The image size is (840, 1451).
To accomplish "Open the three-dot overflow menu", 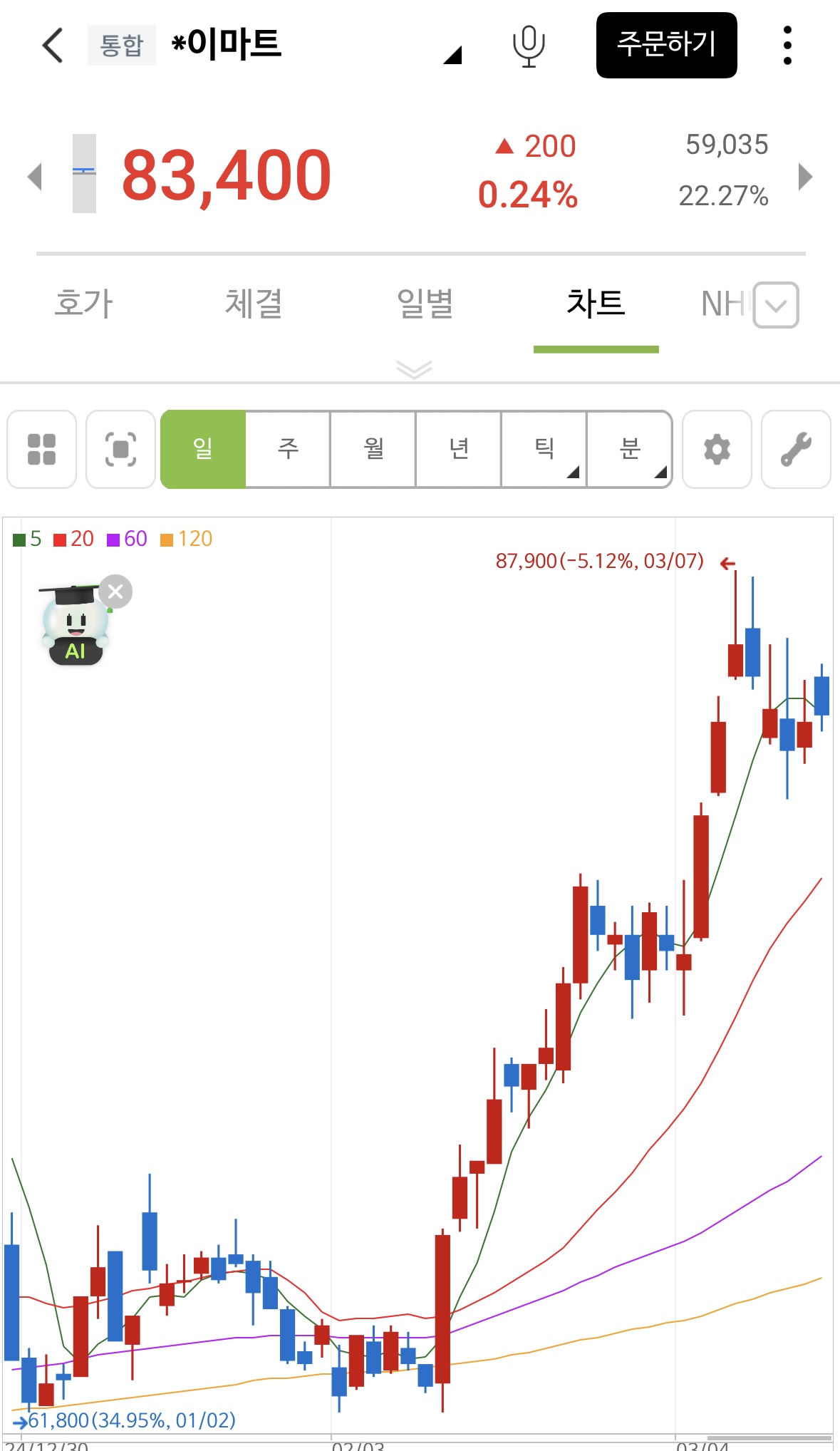I will tap(787, 46).
